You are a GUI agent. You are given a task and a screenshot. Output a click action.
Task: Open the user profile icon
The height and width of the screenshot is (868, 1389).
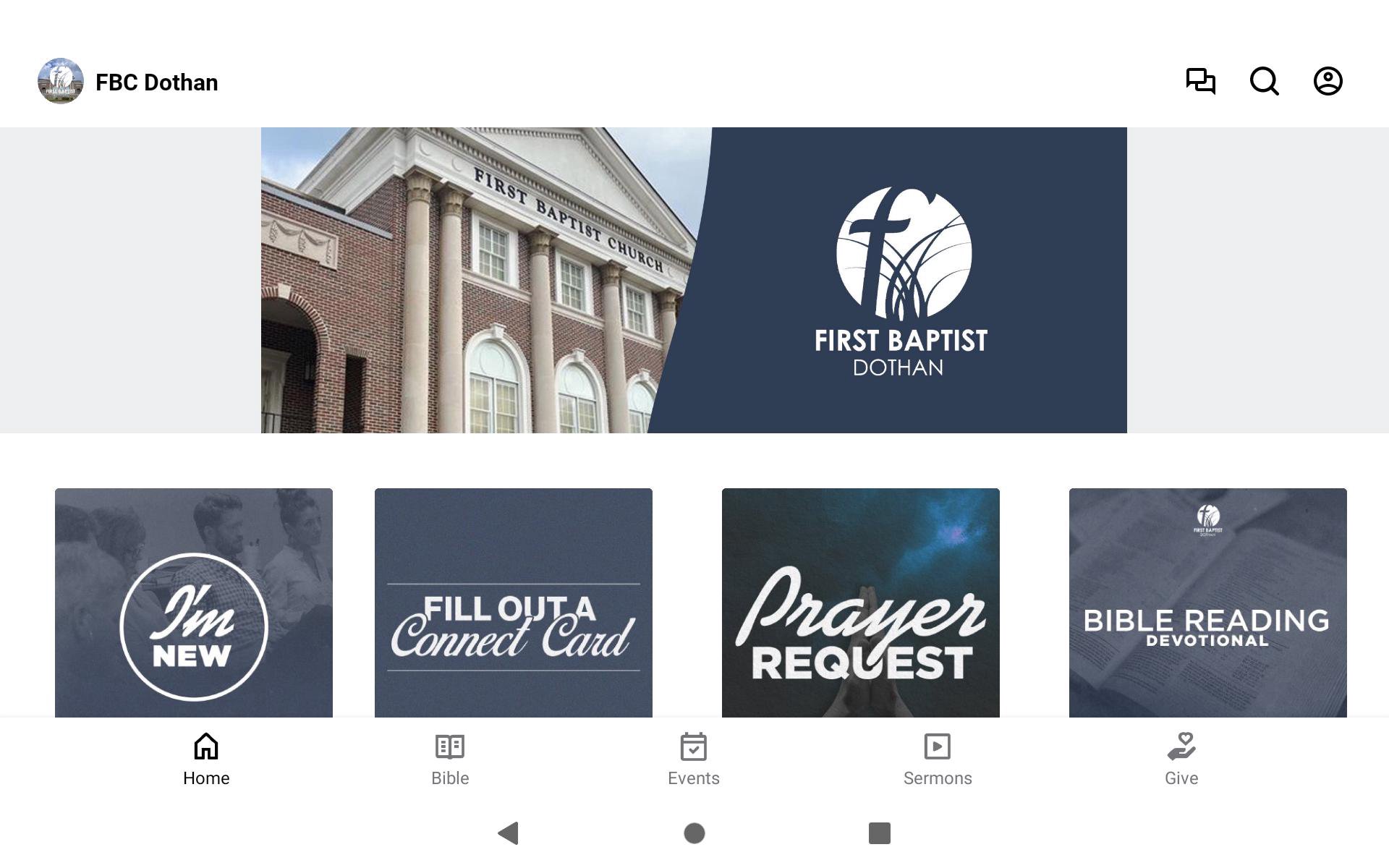pos(1328,81)
